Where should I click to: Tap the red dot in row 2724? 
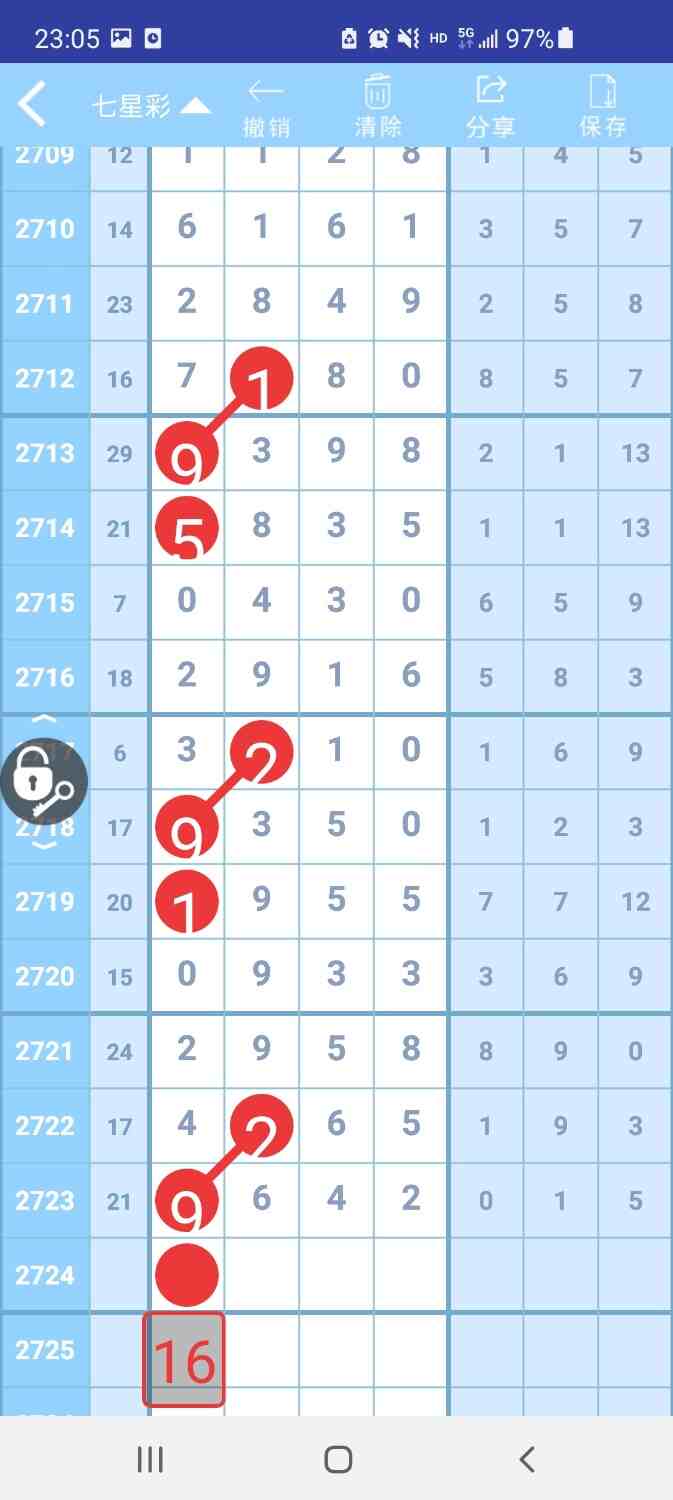coord(187,1274)
